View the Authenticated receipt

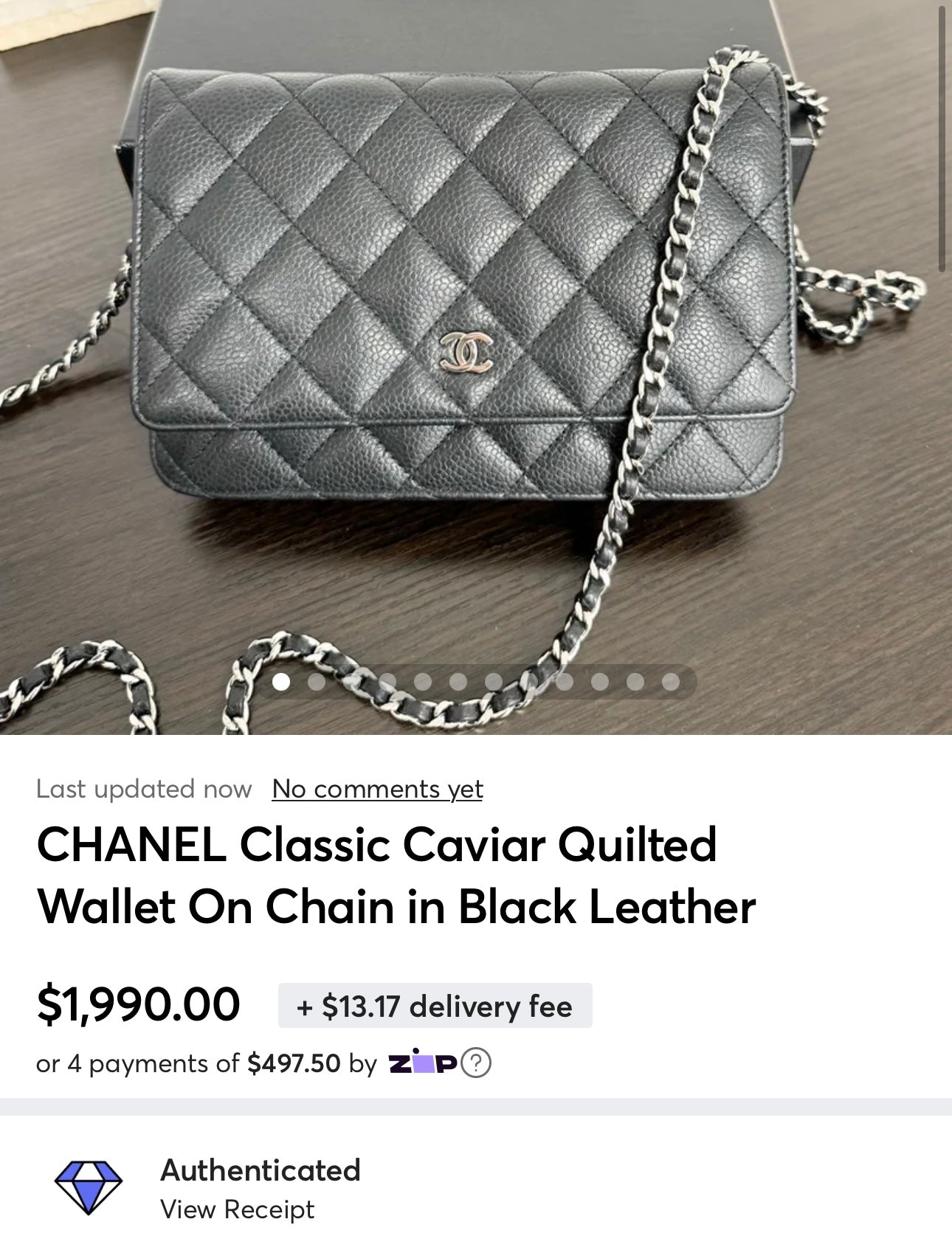coord(237,1209)
